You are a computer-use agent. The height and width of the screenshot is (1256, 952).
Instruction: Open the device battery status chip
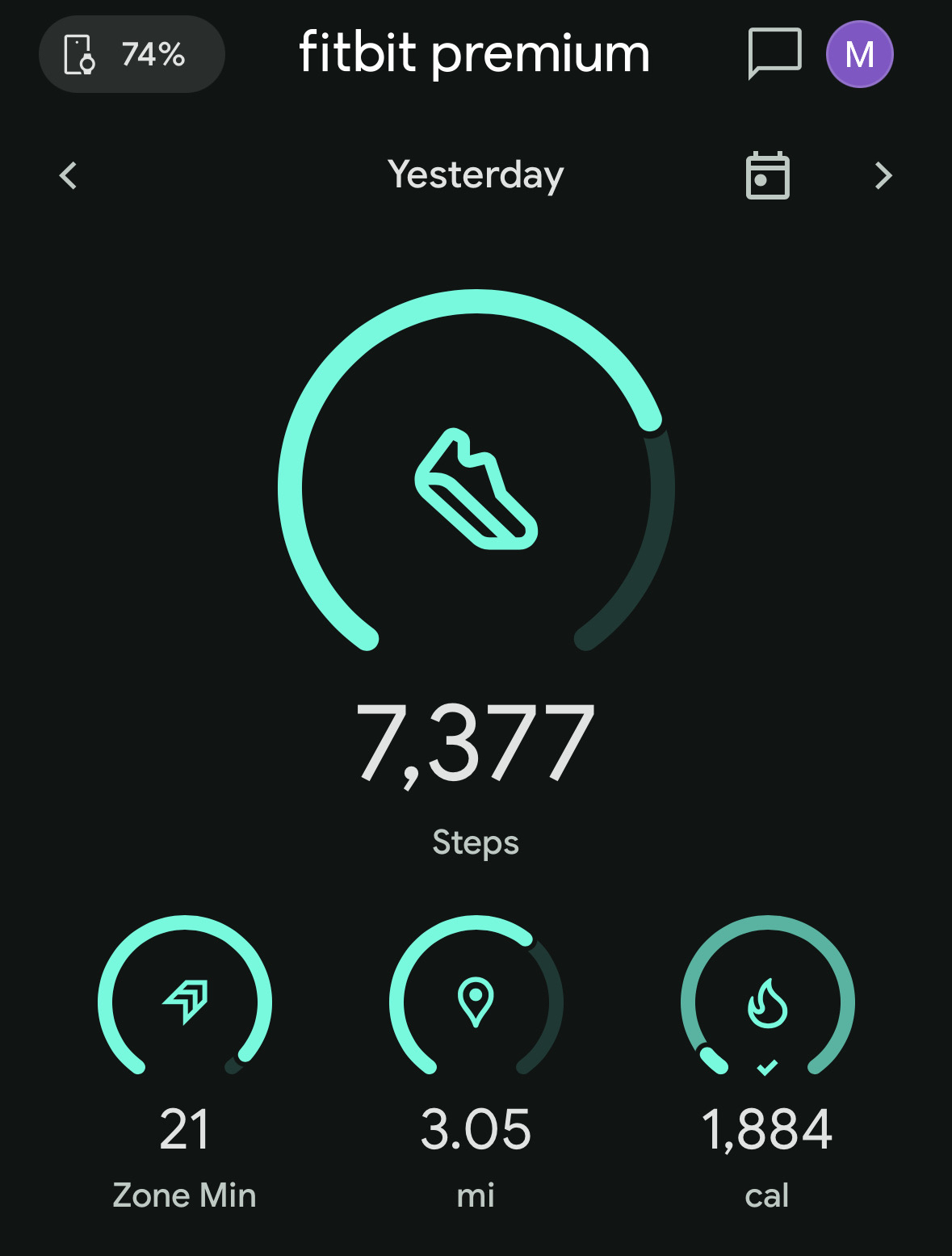(x=132, y=55)
